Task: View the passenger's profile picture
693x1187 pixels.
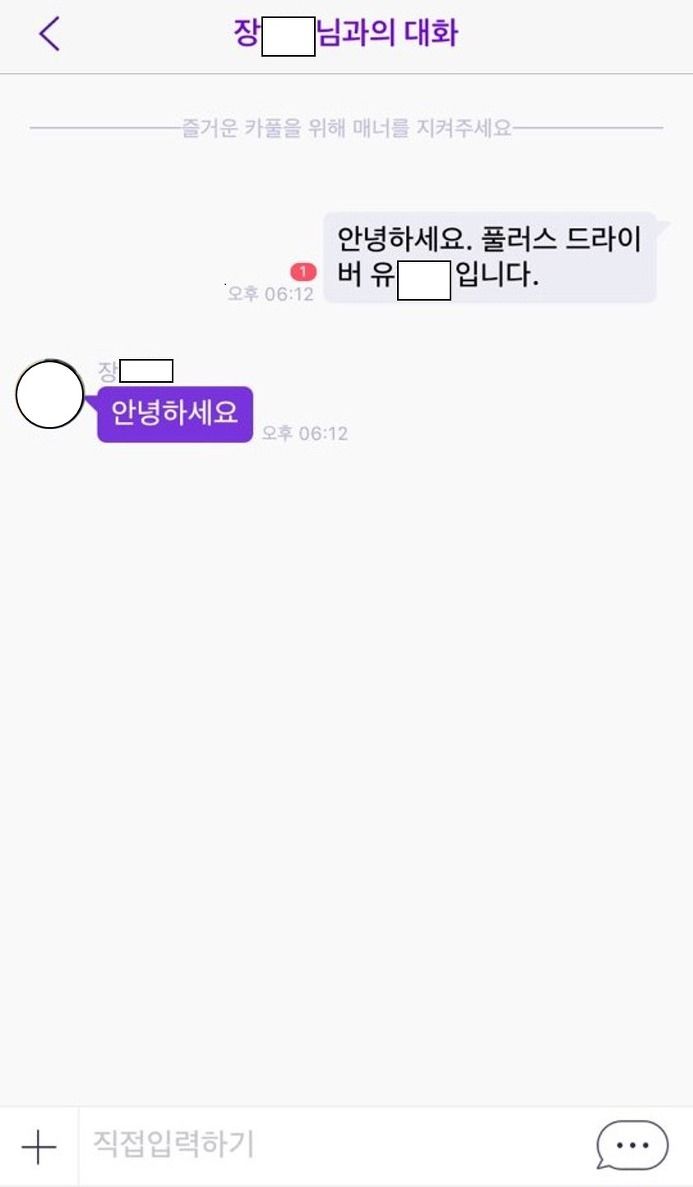Action: tap(50, 394)
